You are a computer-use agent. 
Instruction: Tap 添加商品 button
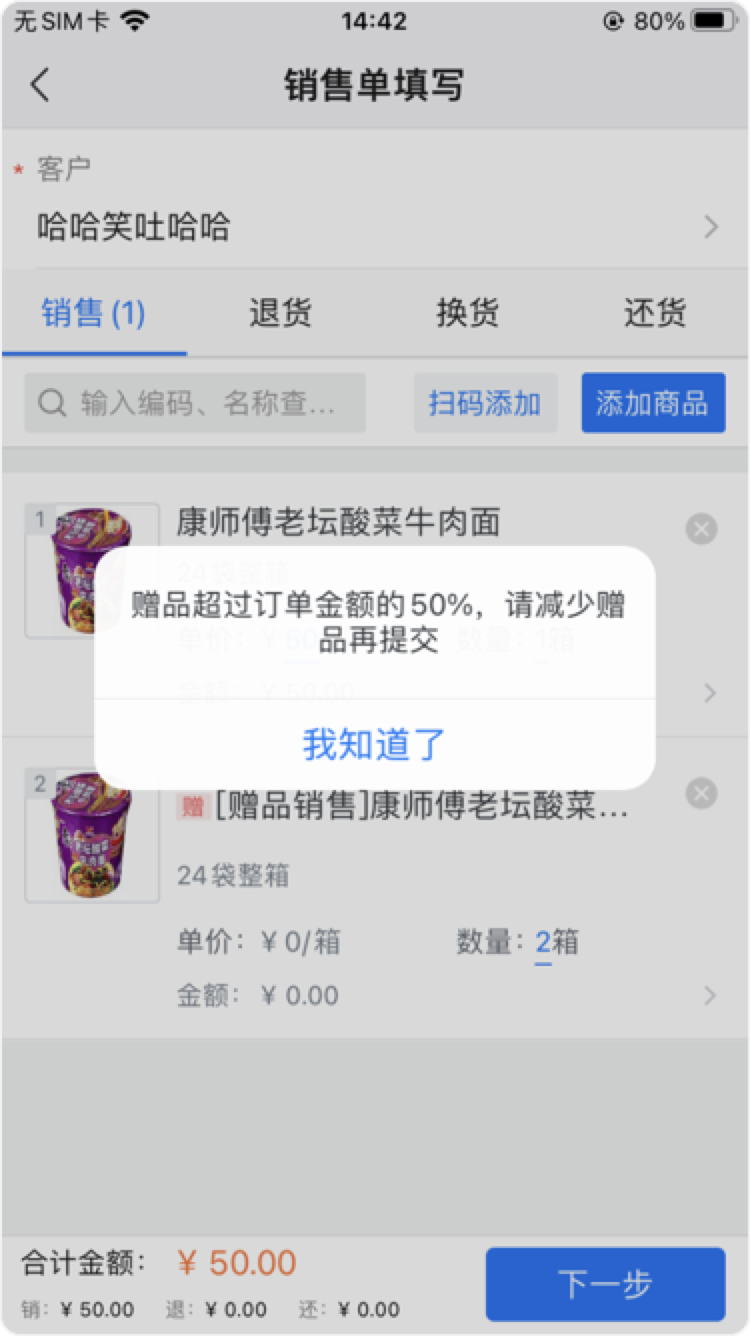click(652, 403)
